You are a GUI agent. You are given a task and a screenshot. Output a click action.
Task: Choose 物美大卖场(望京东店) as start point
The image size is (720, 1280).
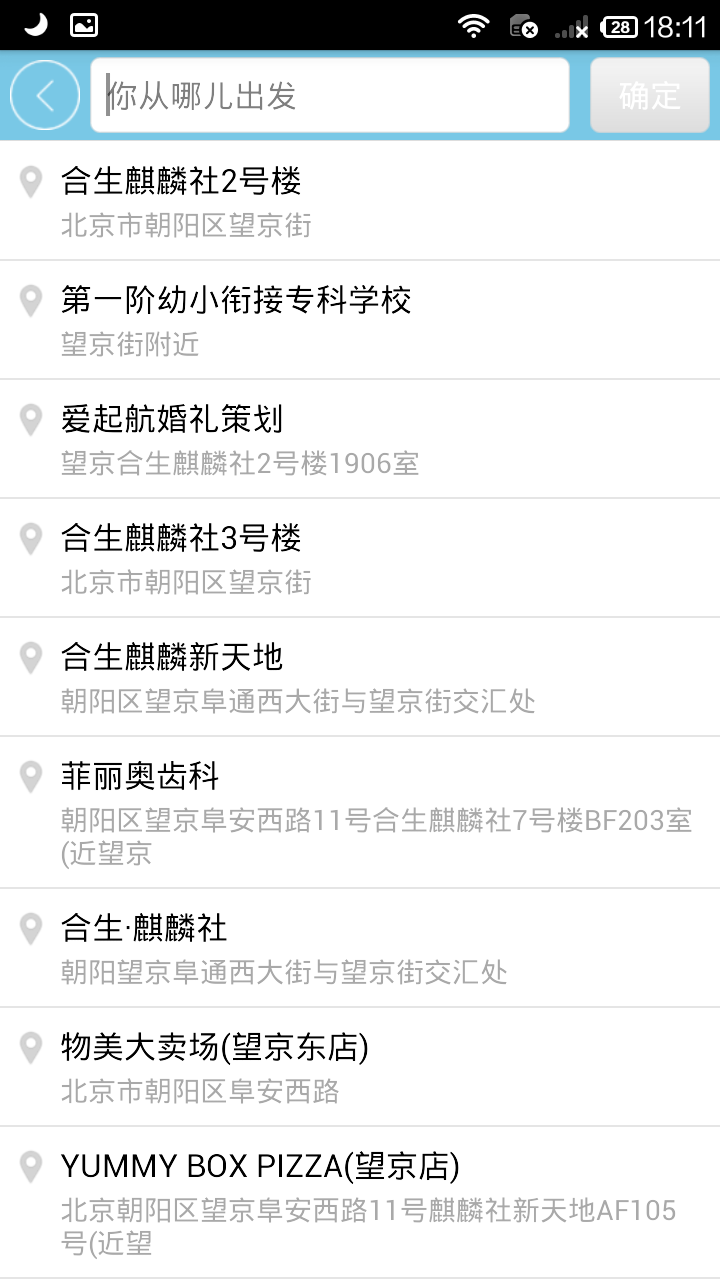pyautogui.click(x=360, y=1067)
